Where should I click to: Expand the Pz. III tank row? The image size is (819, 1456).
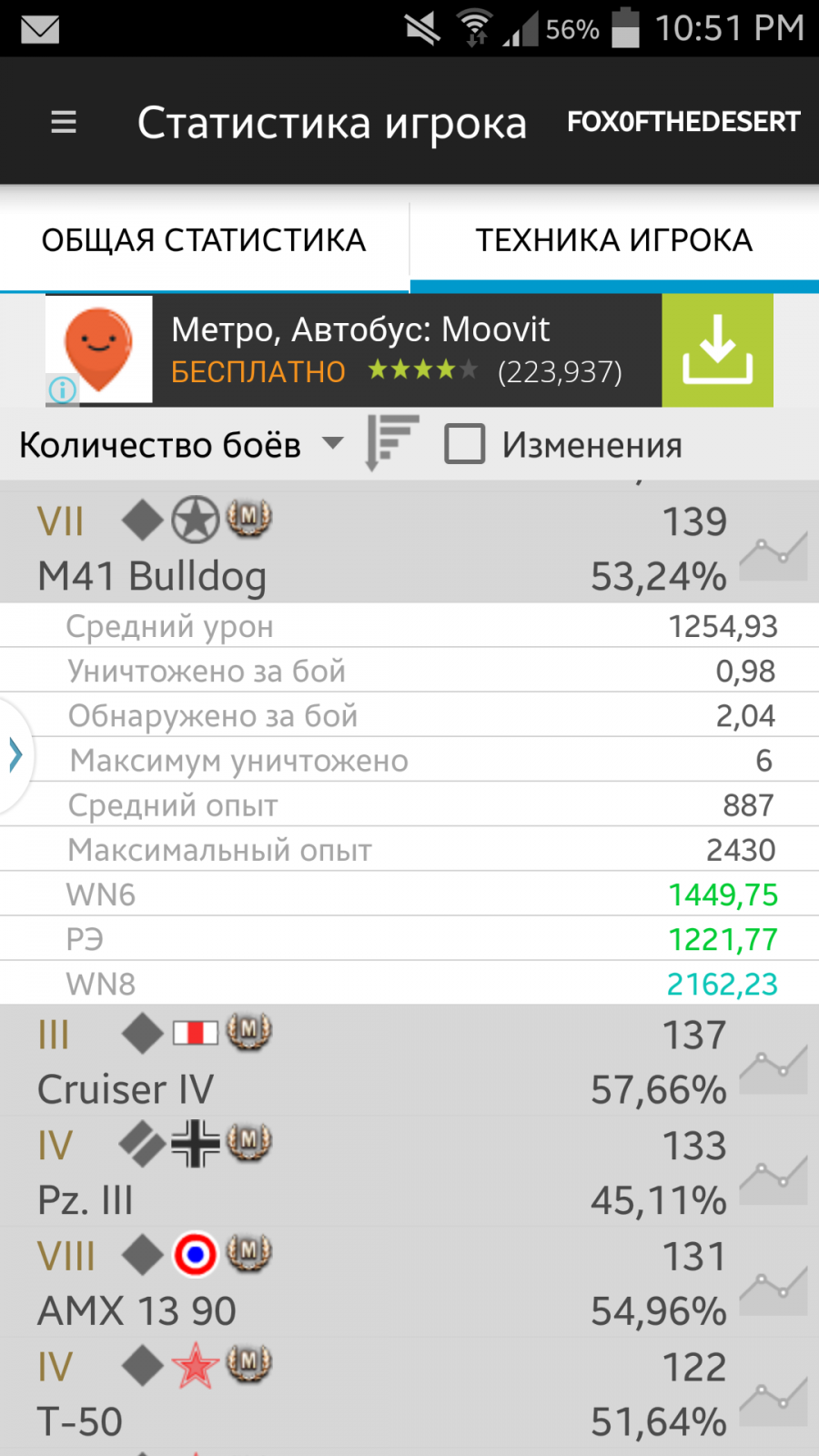[364, 1173]
